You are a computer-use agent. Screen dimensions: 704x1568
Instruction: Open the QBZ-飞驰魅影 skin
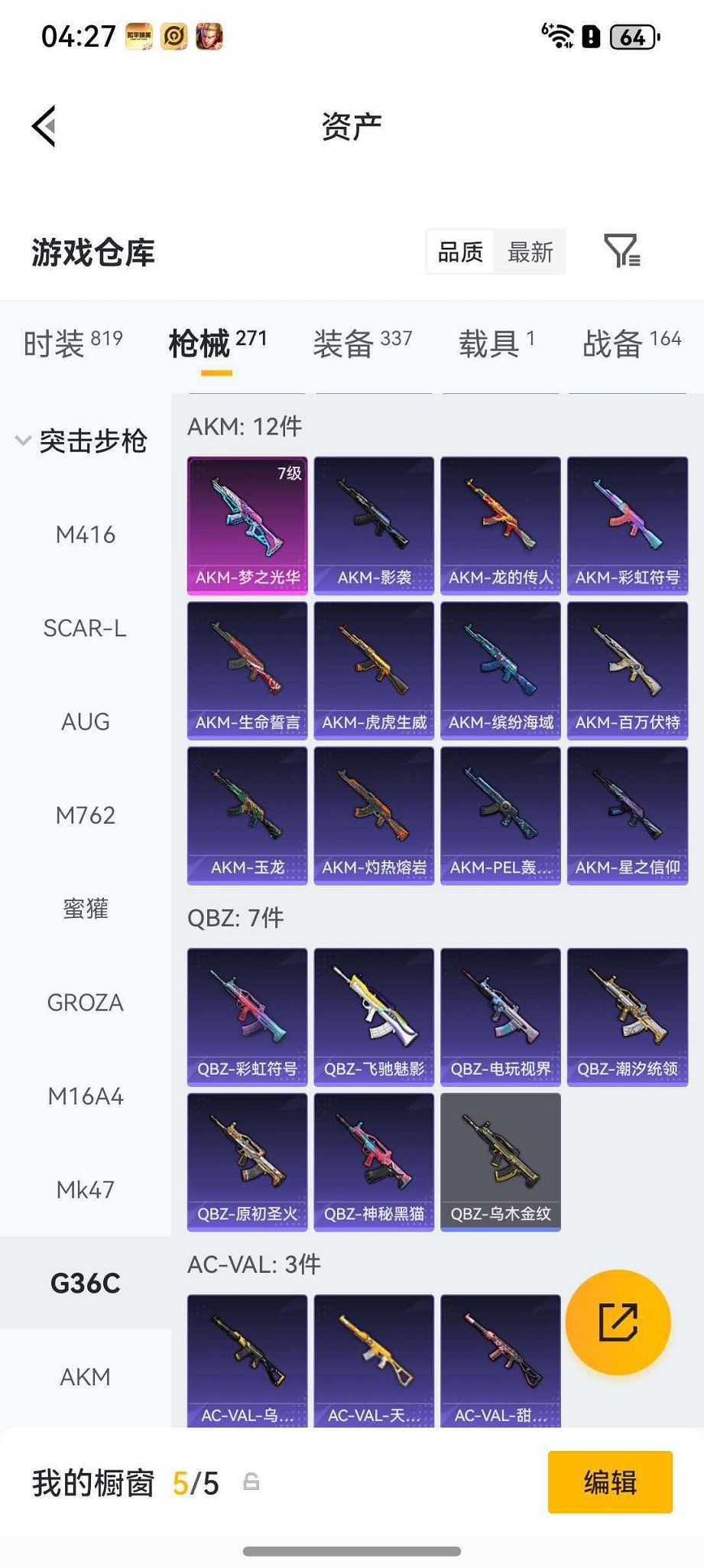(x=374, y=1017)
